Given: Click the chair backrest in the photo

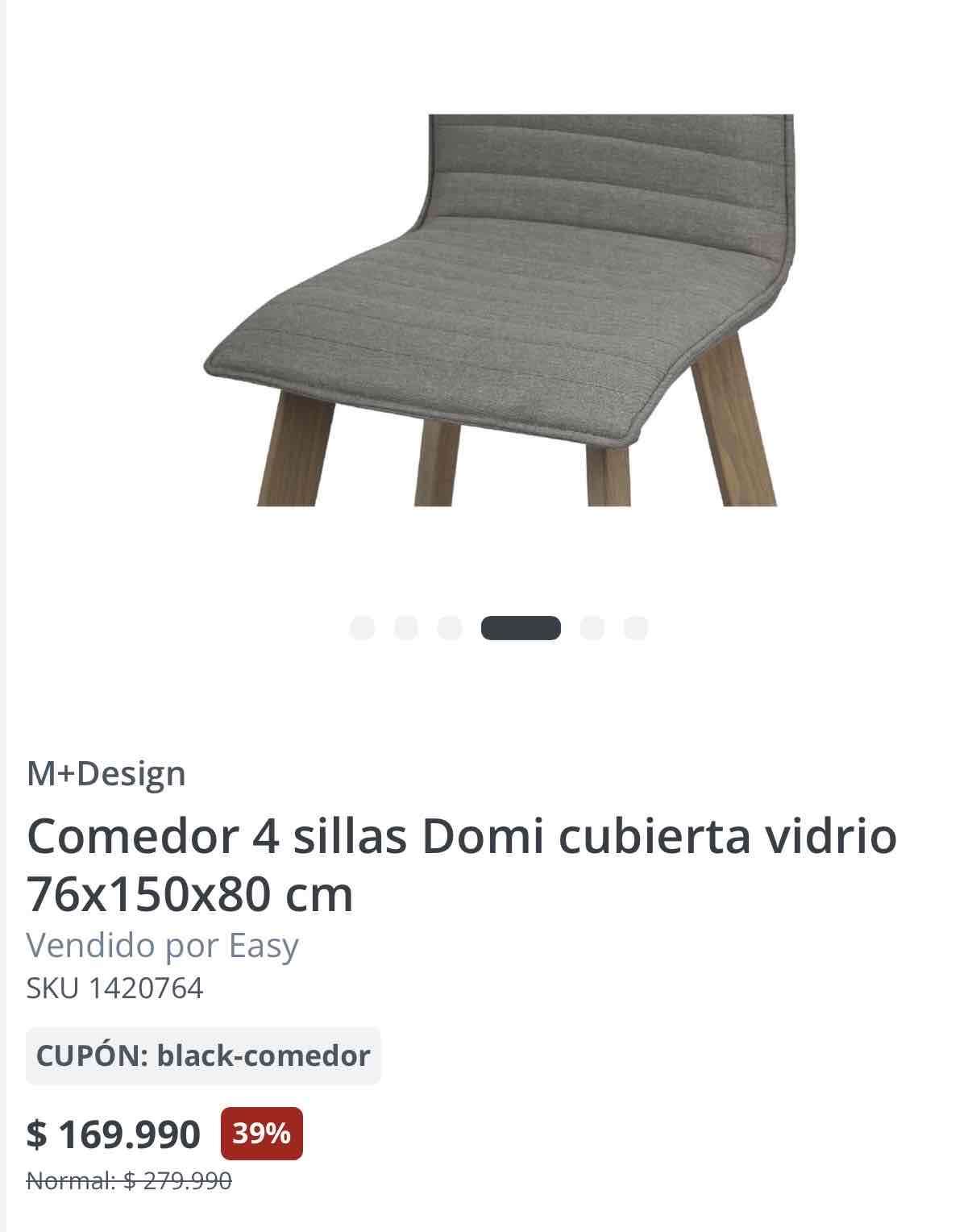Looking at the screenshot, I should click(604, 161).
